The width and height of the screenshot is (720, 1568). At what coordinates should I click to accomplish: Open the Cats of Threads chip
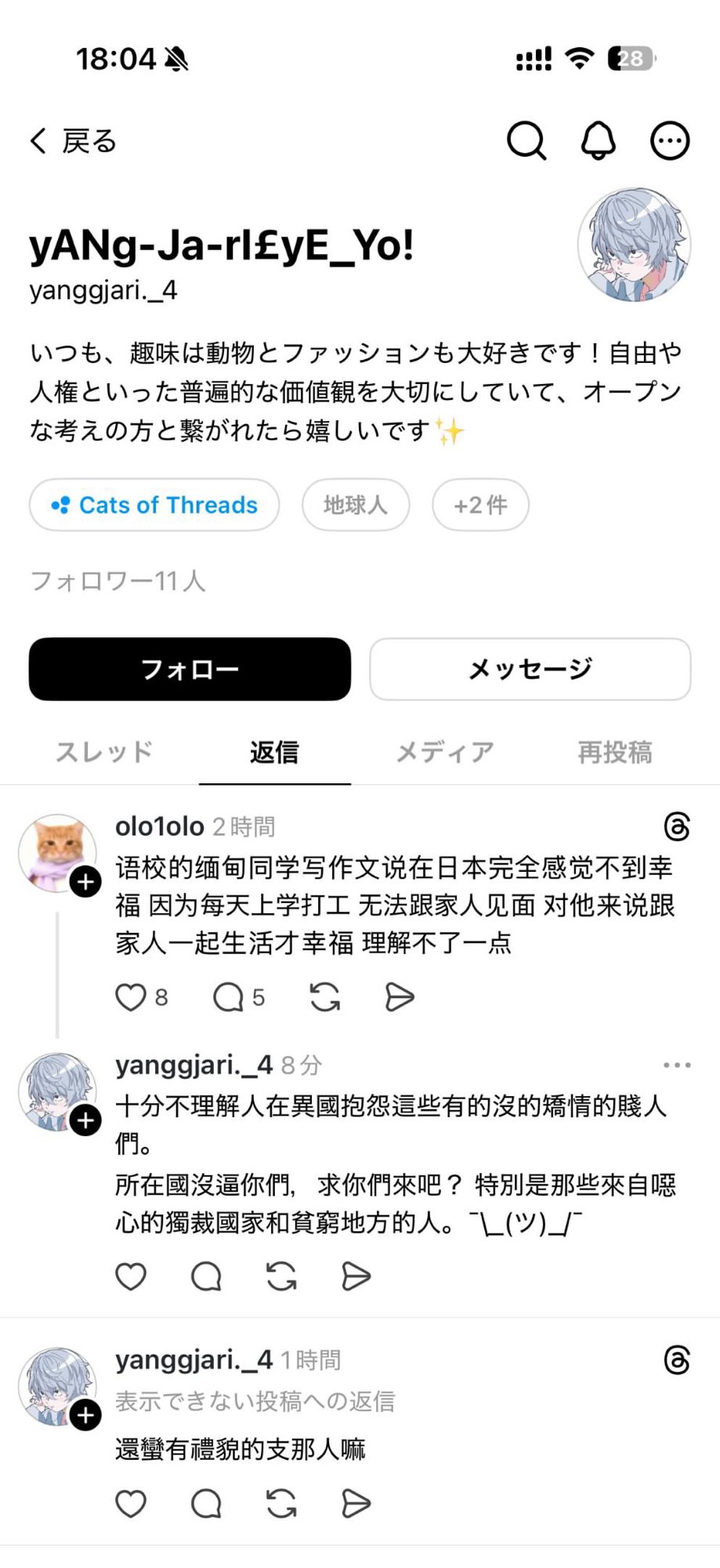154,505
